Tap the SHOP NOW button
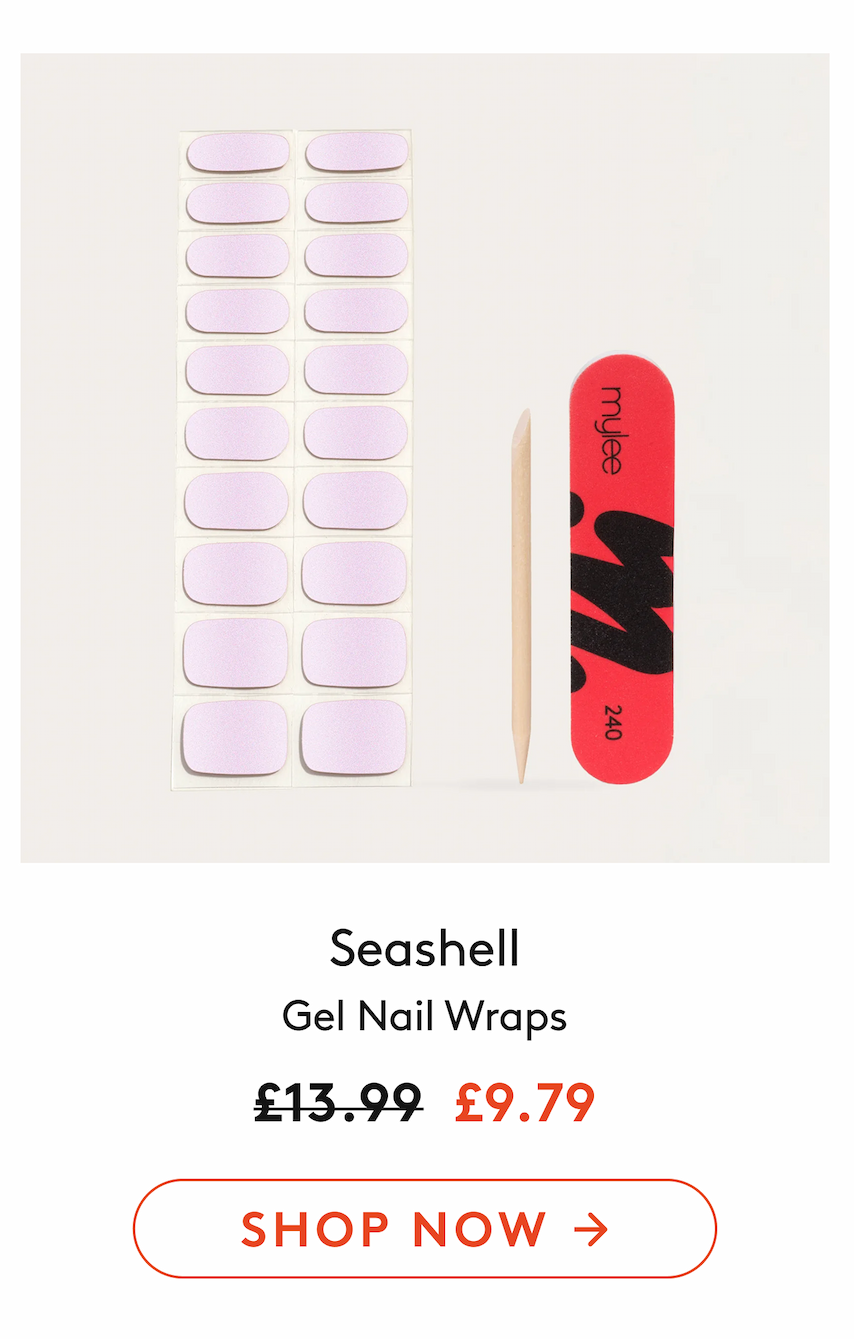The image size is (854, 1339). [x=425, y=1228]
